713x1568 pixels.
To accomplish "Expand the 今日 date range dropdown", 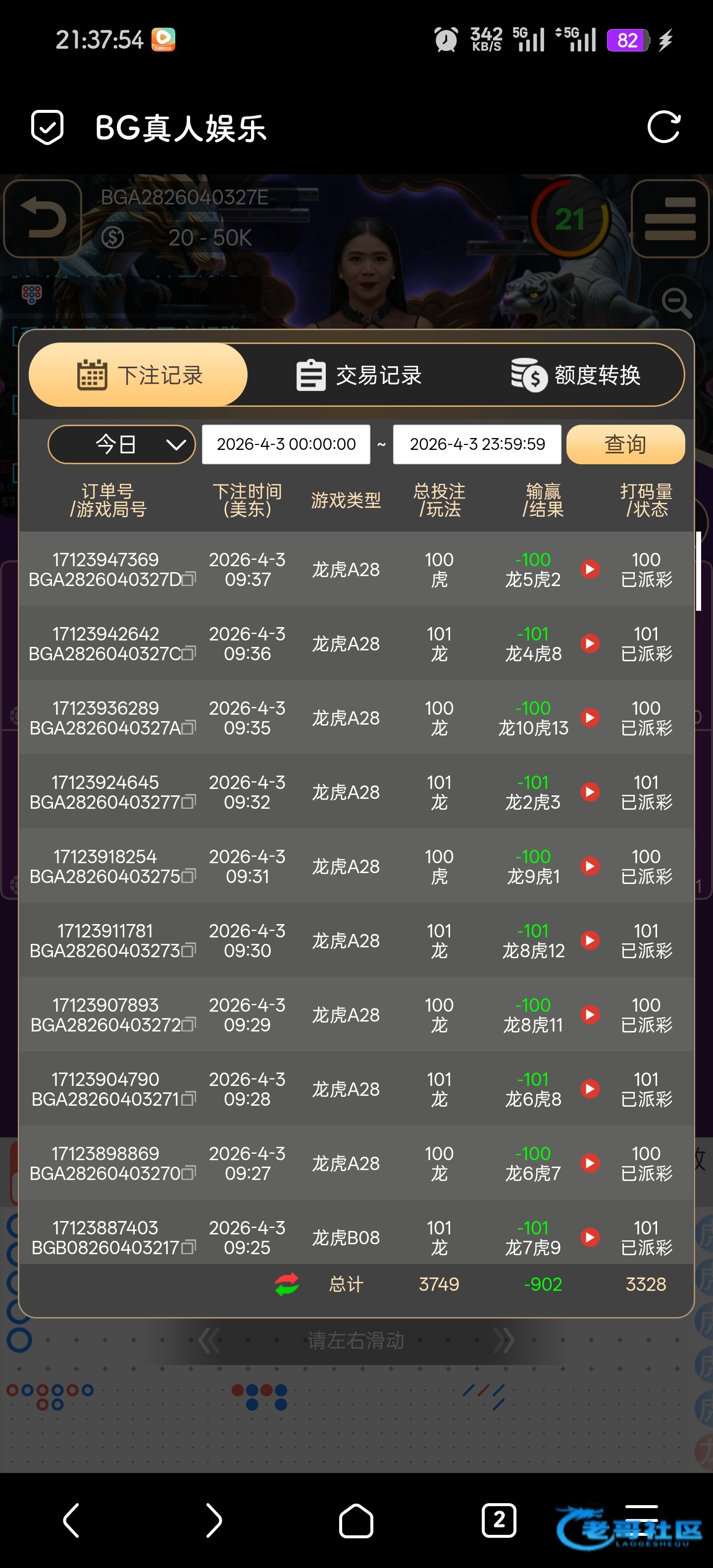I will click(121, 444).
